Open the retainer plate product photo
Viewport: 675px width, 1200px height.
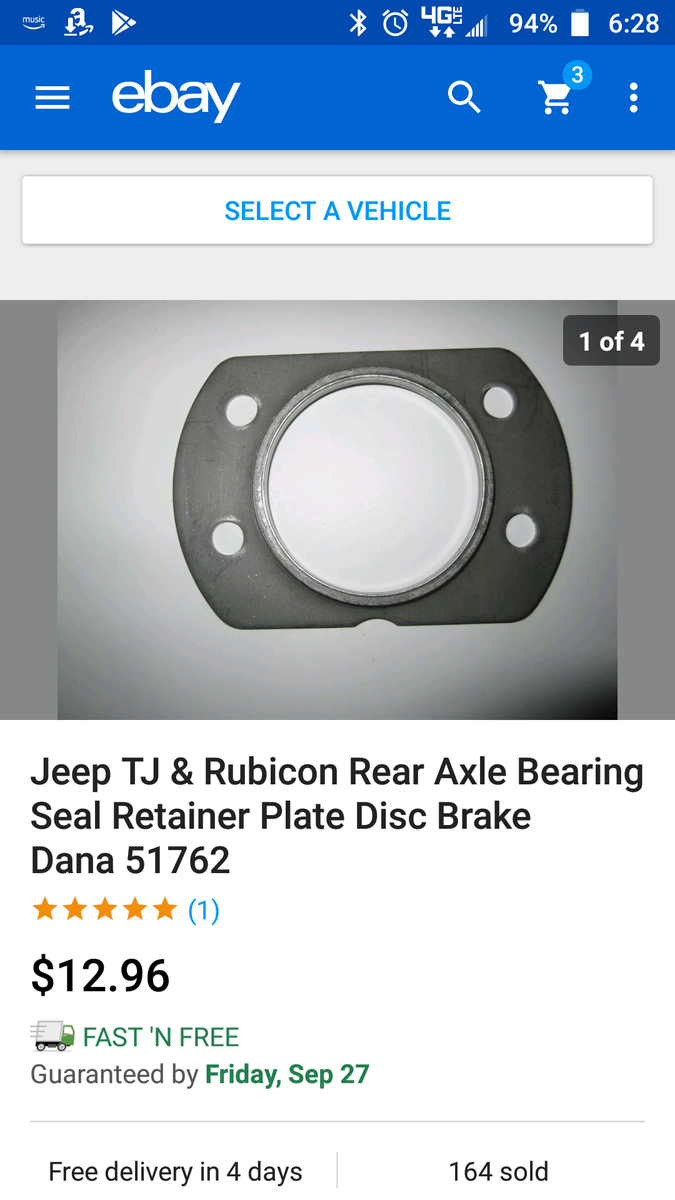pos(337,510)
